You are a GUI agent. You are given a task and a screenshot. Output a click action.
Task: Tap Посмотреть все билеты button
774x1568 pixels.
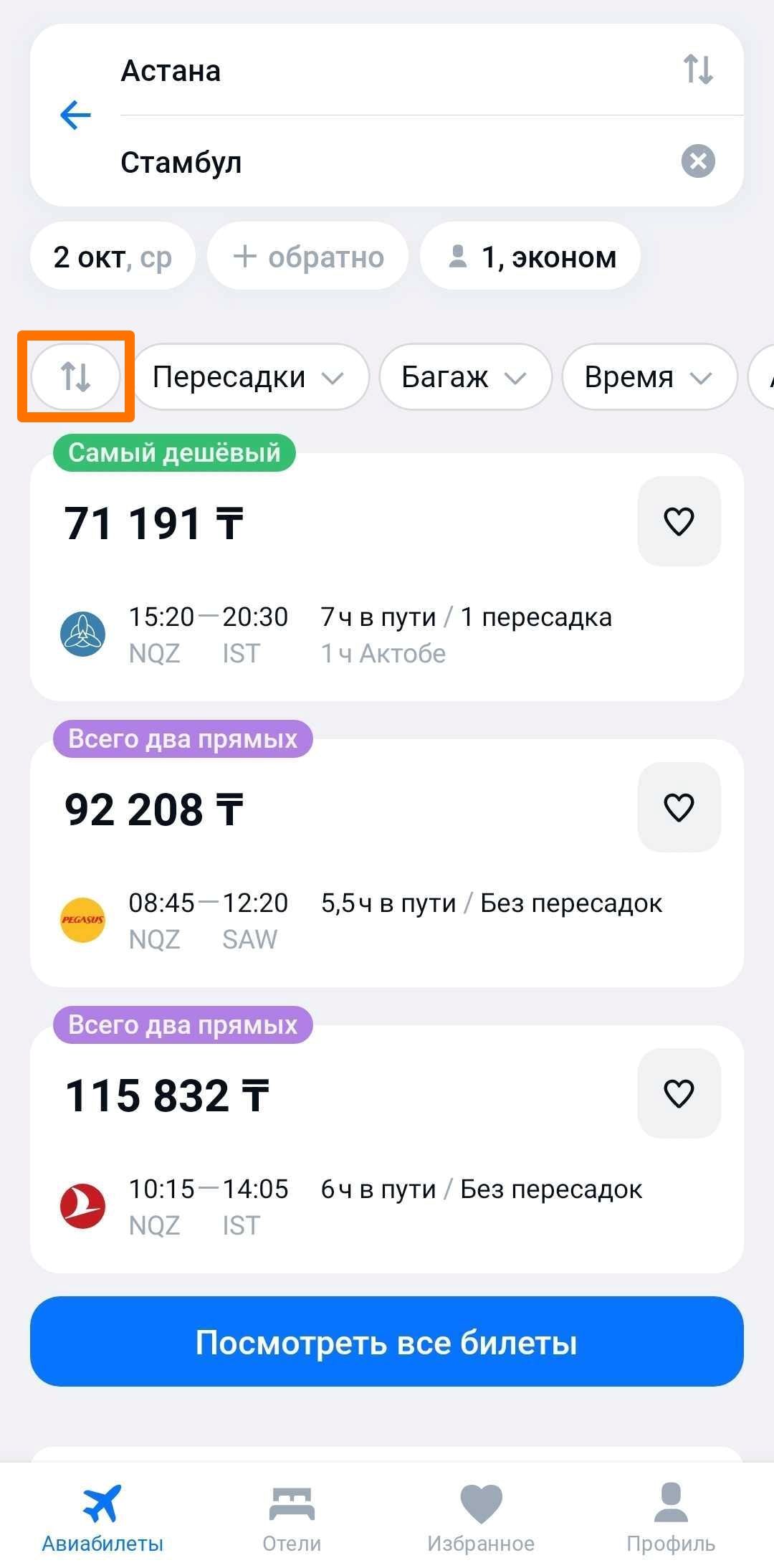pos(387,1341)
